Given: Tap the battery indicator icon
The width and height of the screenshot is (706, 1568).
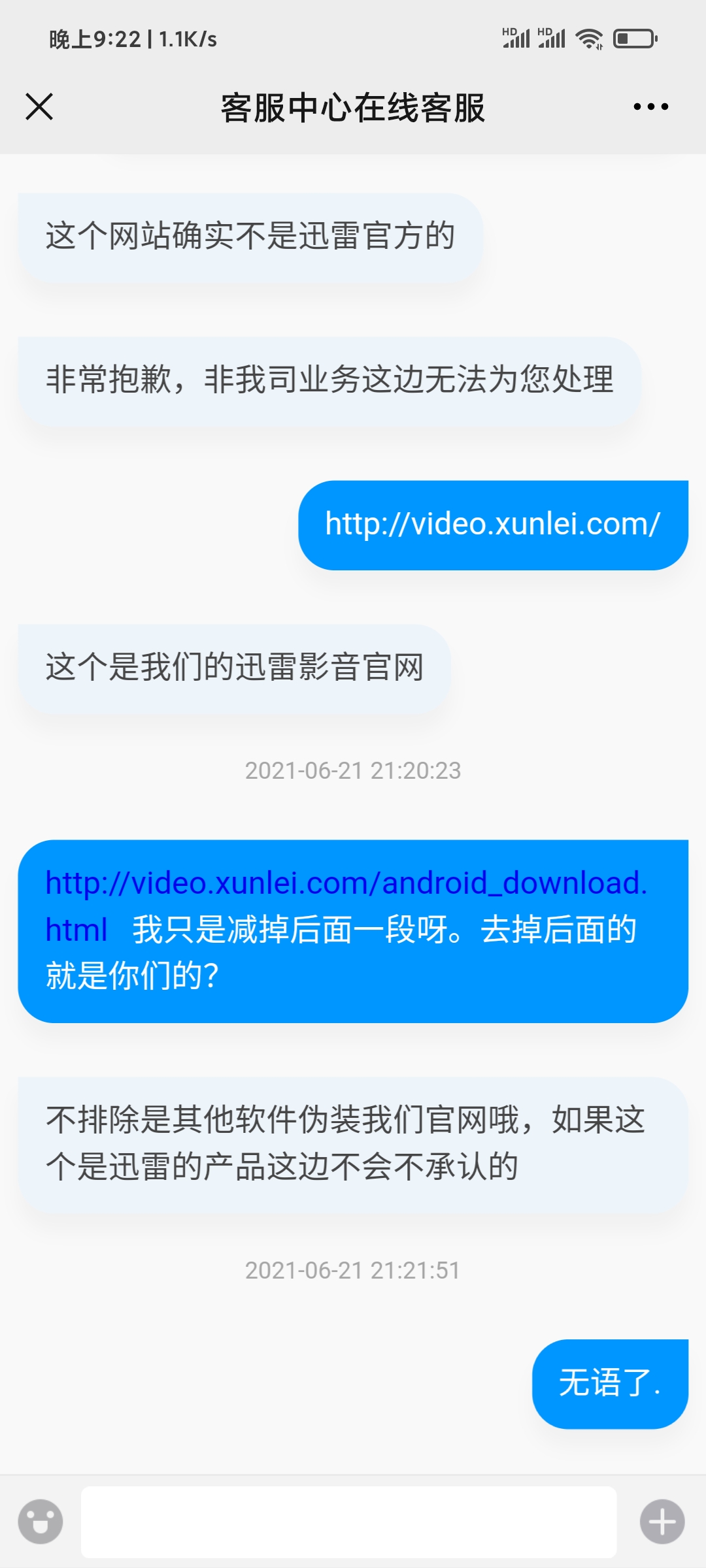Looking at the screenshot, I should [635, 39].
